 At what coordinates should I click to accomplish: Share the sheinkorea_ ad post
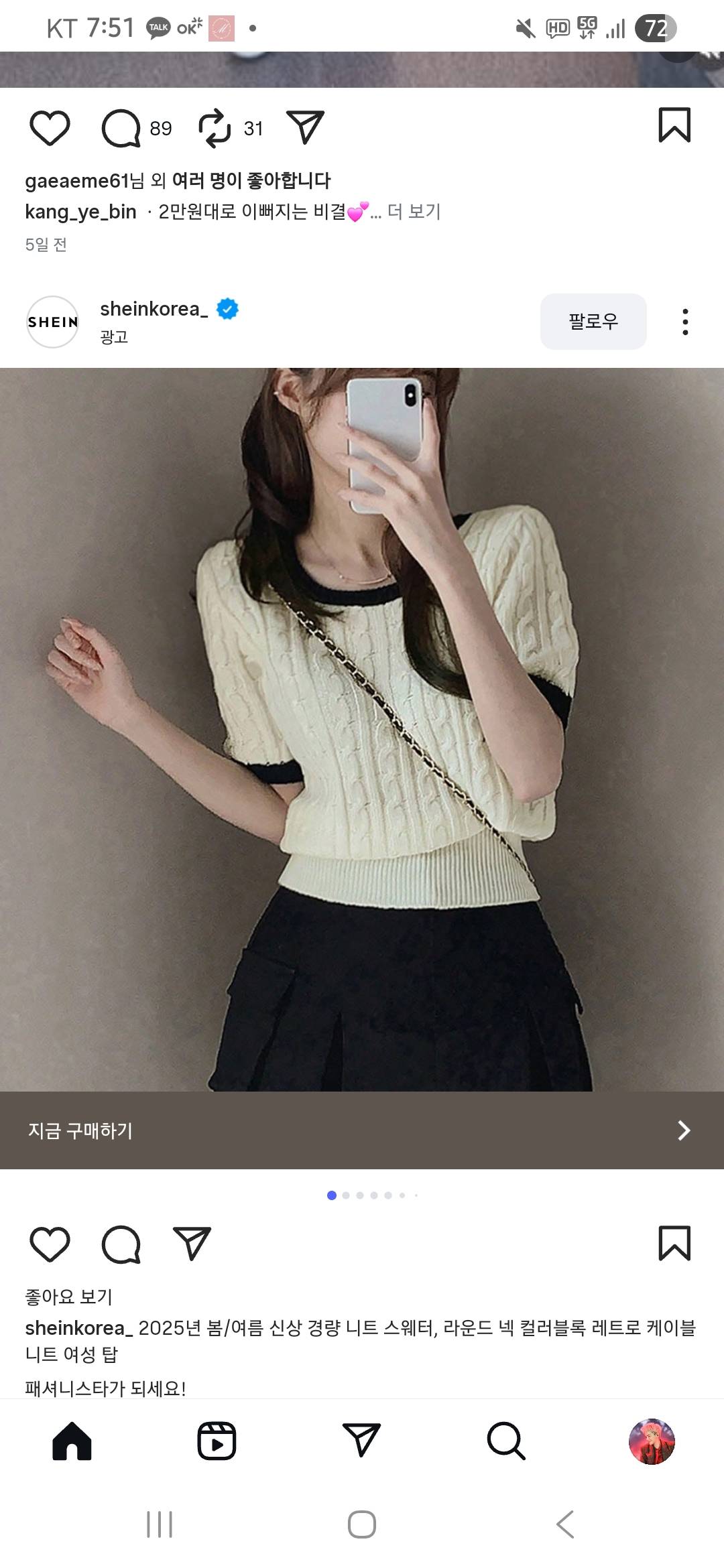(x=192, y=1244)
